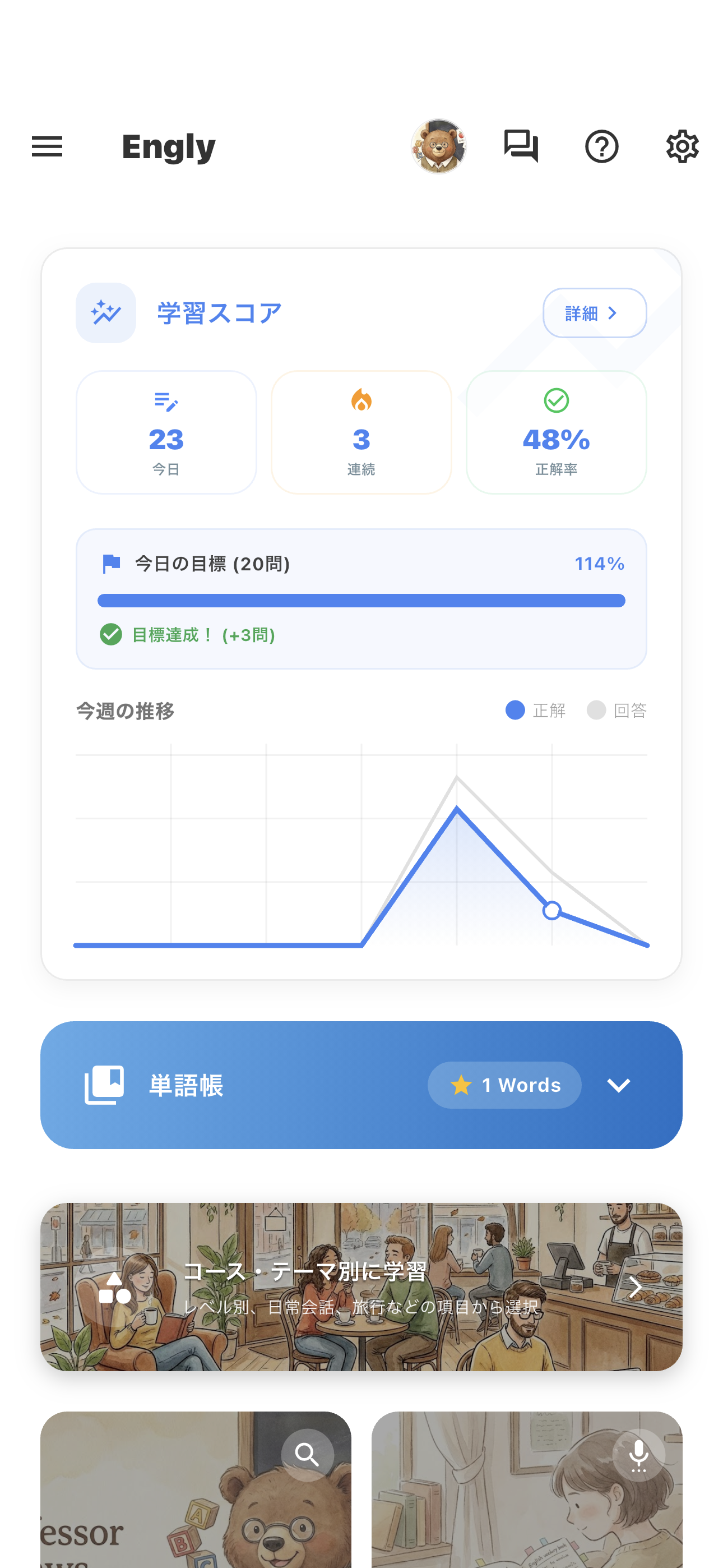Click the sparkle learning score icon
Viewport: 723px width, 1568px height.
105,312
